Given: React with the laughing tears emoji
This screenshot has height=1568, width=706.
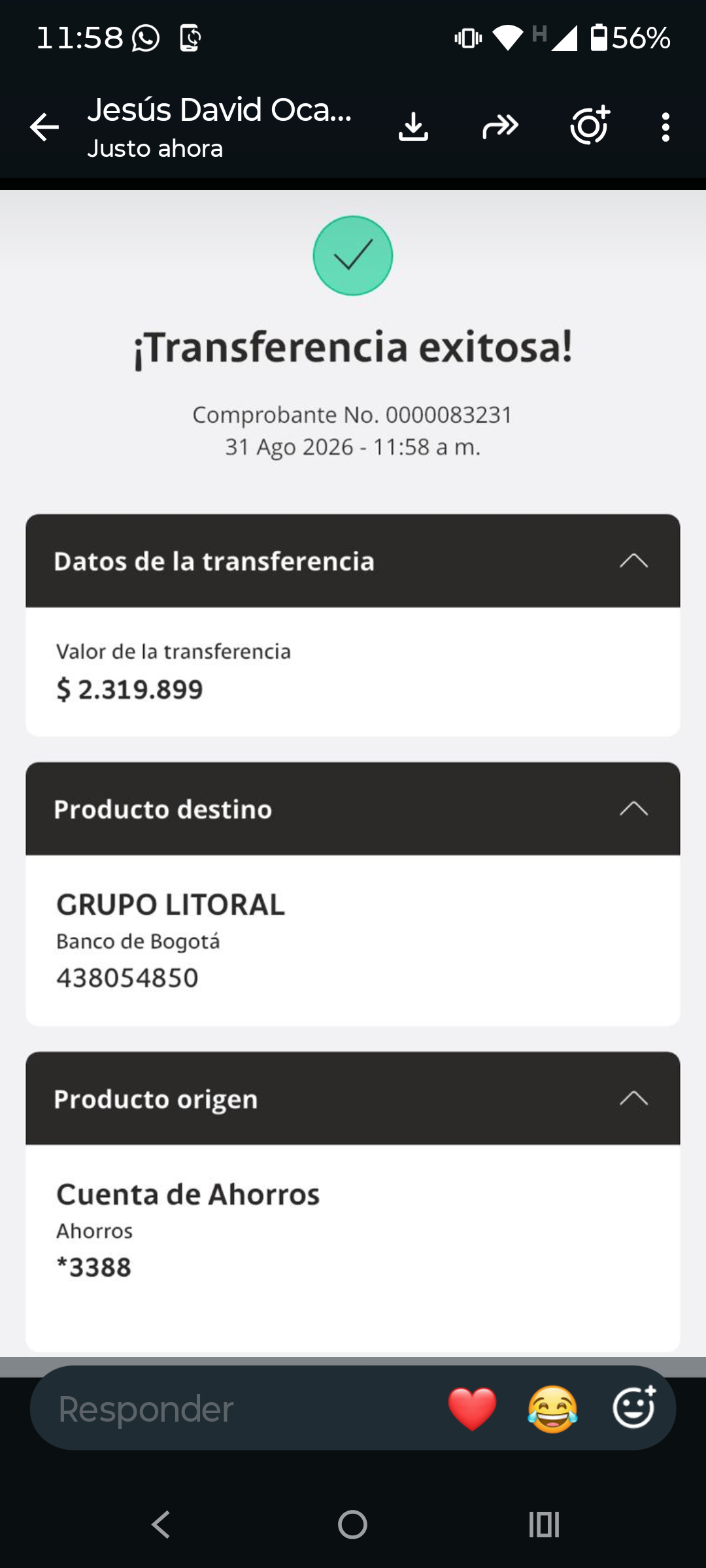Looking at the screenshot, I should [552, 1409].
